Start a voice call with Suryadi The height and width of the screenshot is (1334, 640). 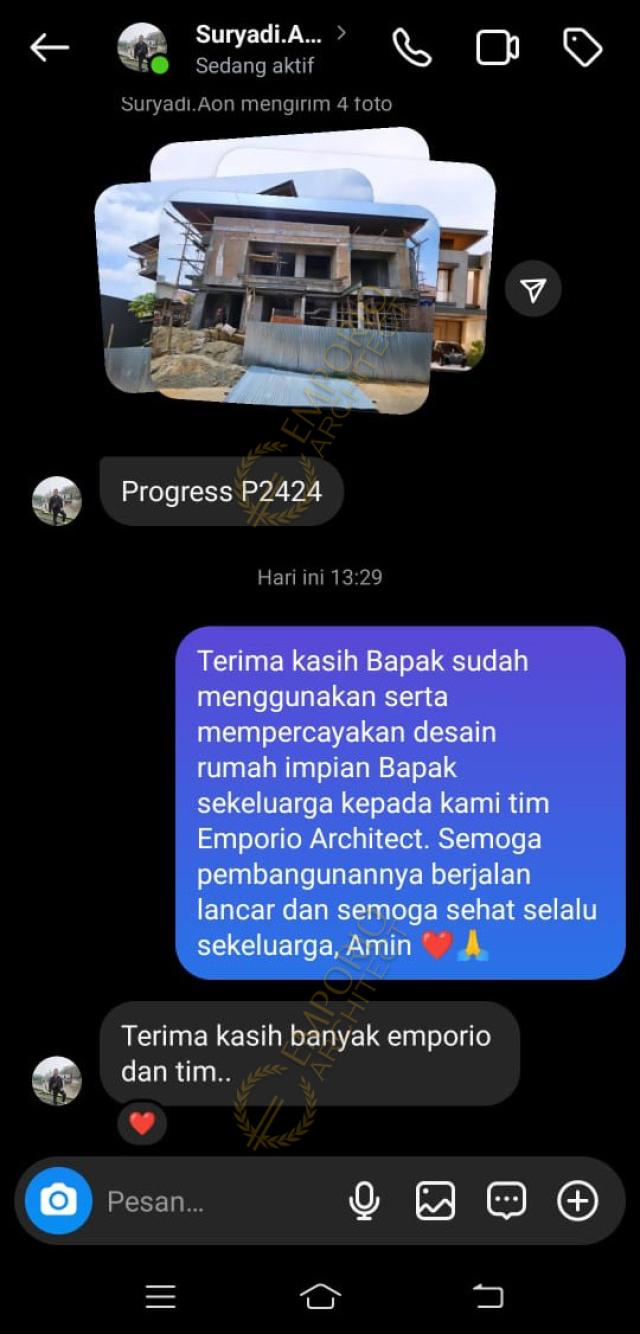click(411, 47)
